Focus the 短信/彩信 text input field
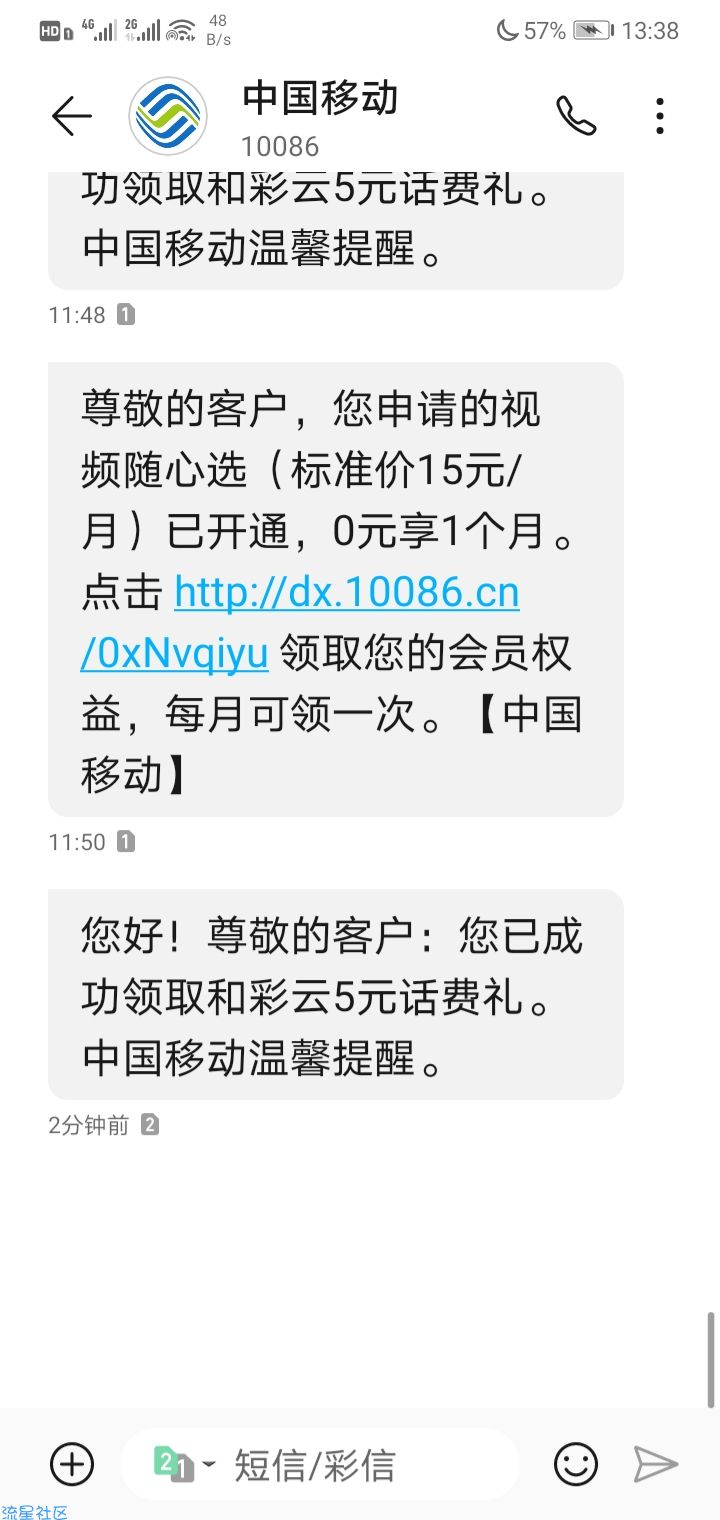This screenshot has height=1520, width=720. point(360,1465)
